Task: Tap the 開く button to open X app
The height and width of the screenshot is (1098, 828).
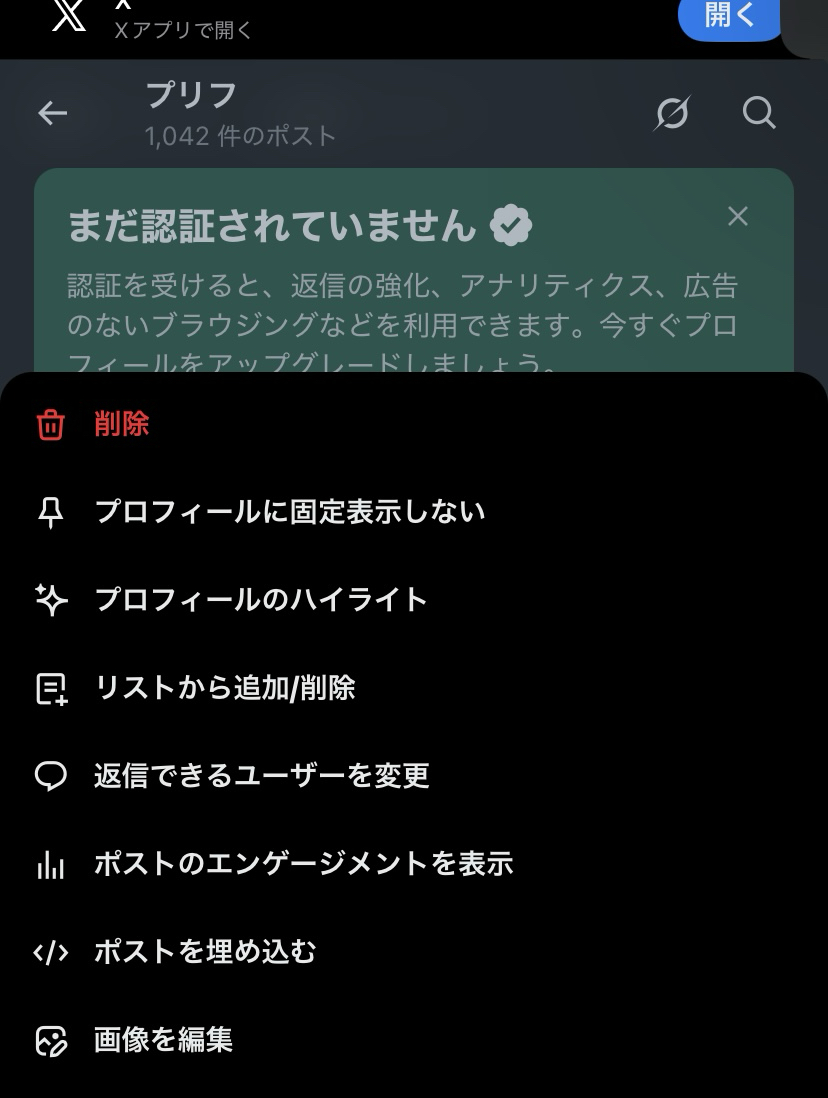Action: pos(730,17)
